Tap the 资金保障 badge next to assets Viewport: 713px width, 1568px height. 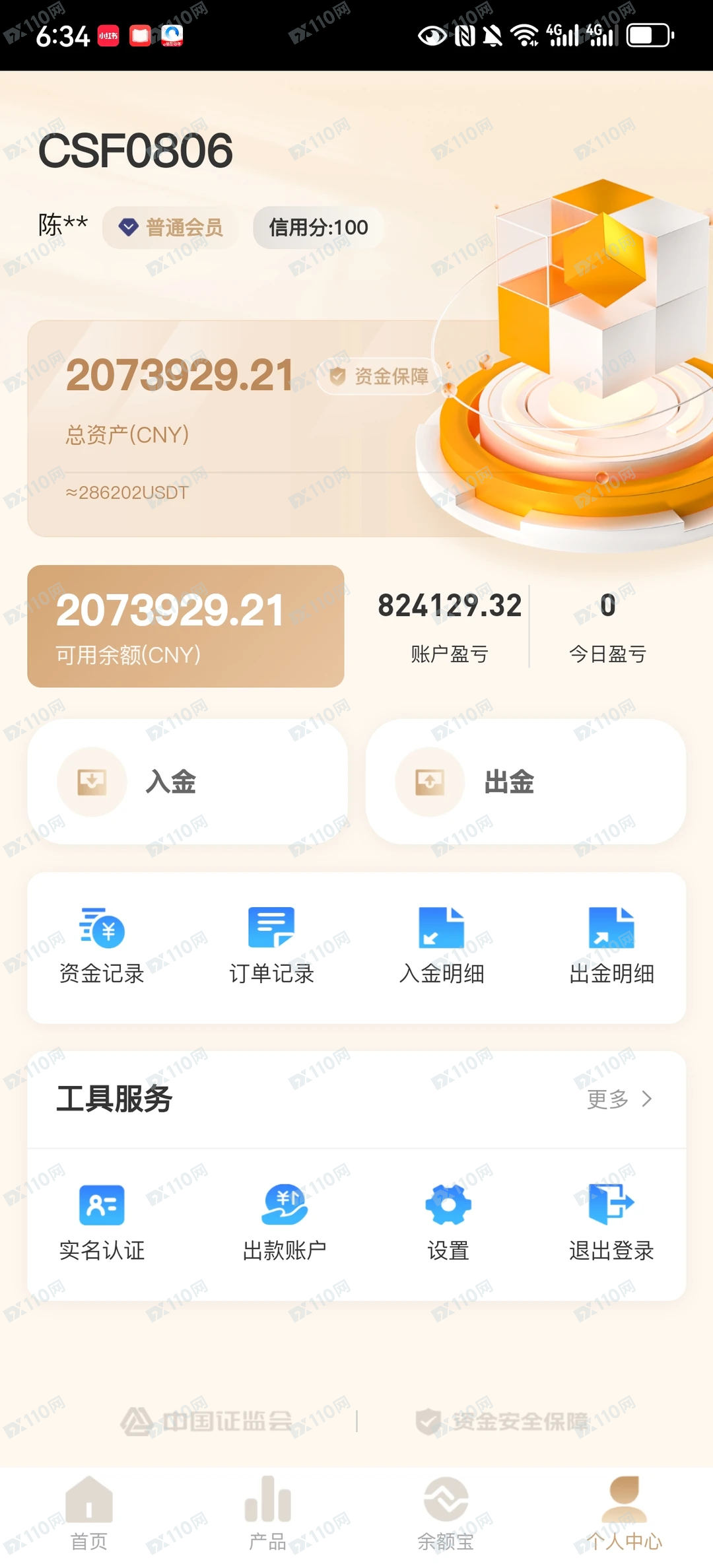pyautogui.click(x=377, y=375)
